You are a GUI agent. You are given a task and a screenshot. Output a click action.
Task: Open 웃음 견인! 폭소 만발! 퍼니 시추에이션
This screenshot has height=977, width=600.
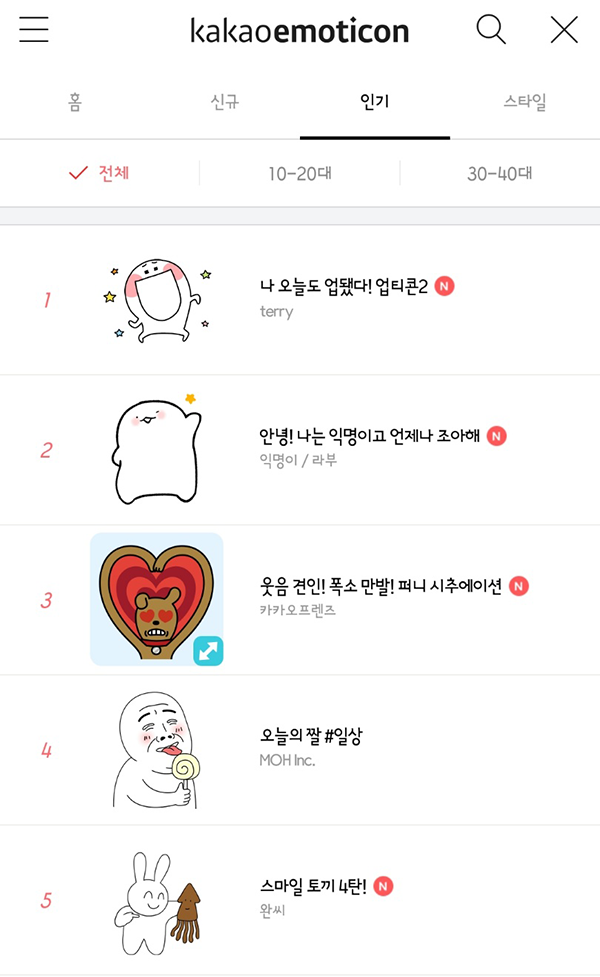(300, 600)
